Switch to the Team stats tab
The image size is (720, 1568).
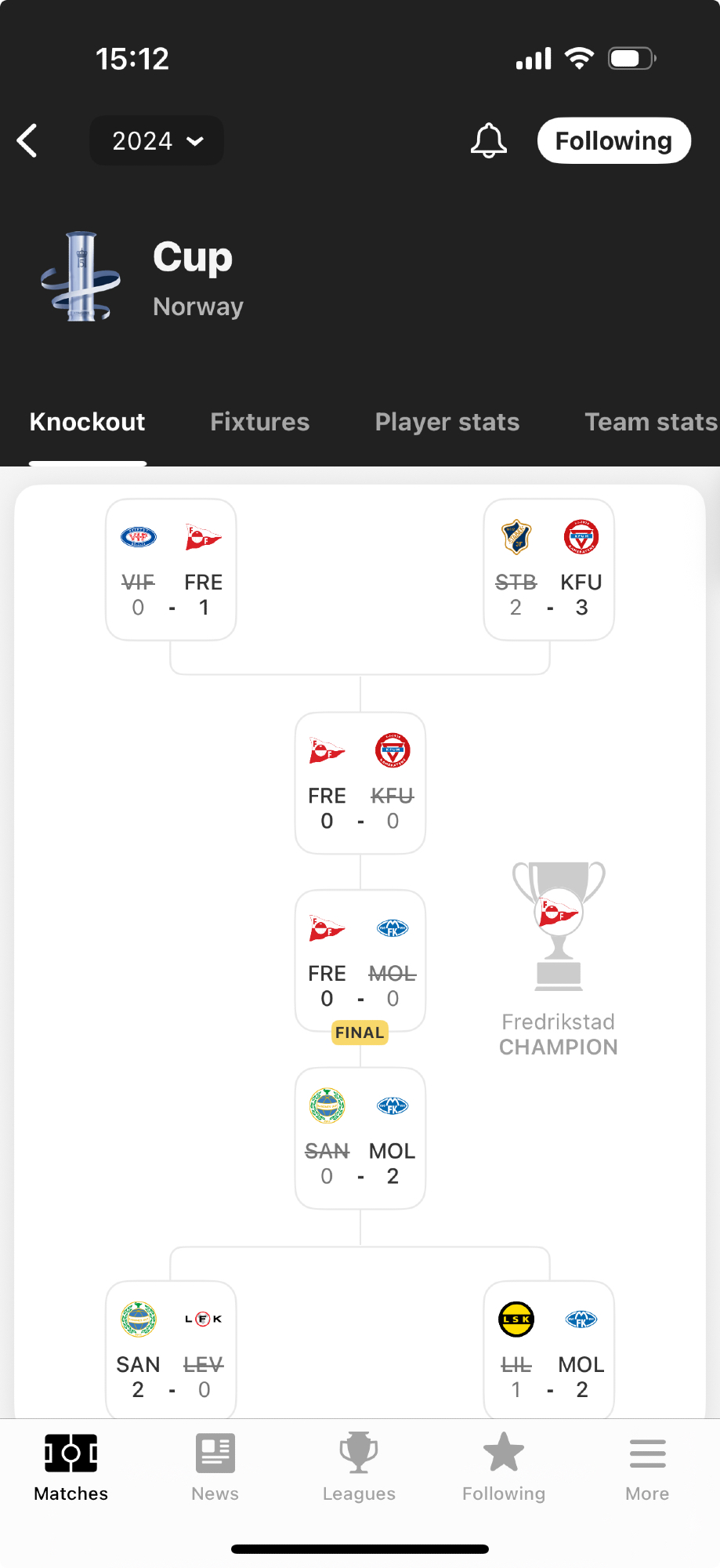(x=650, y=422)
